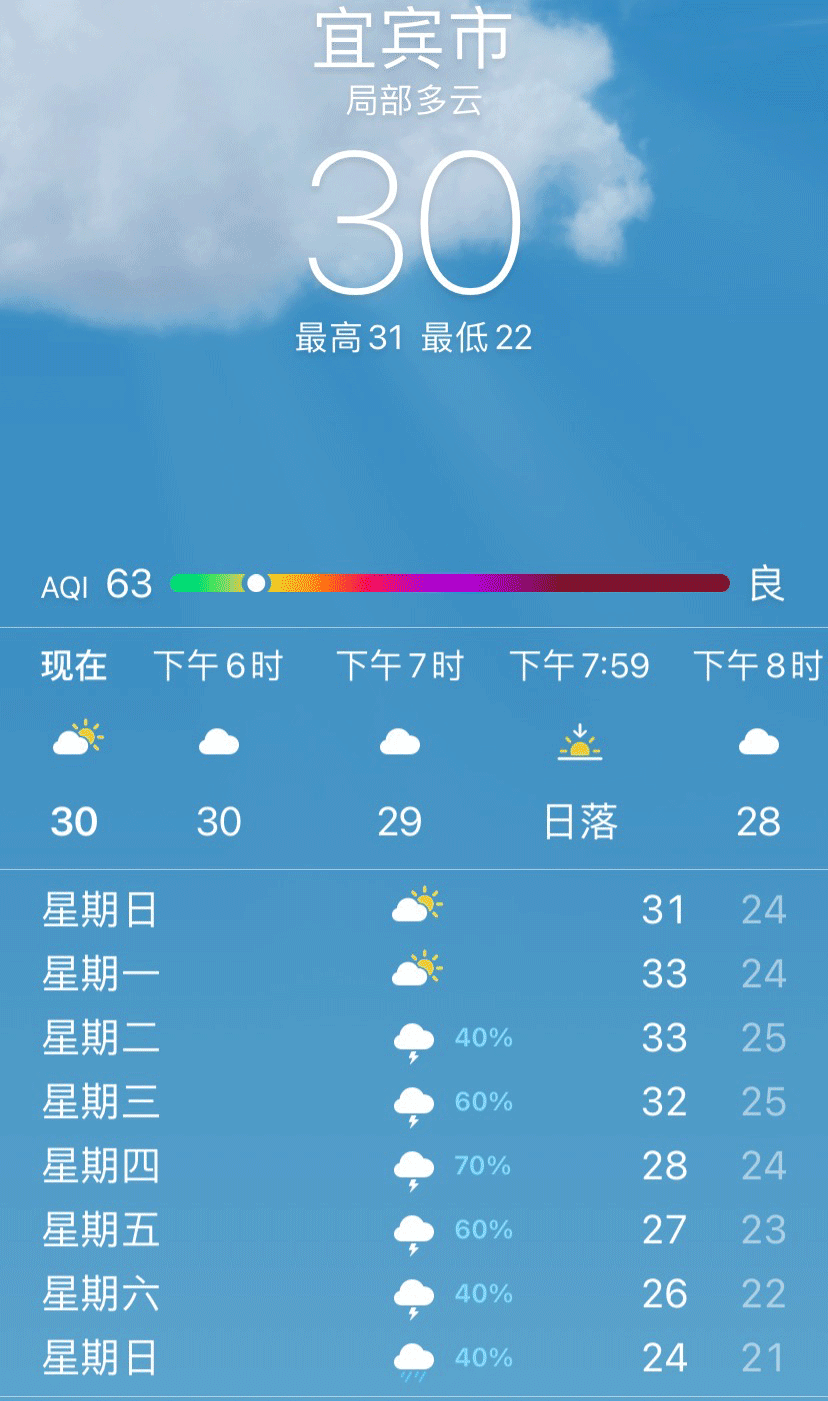Tap the city name 宜宾市
This screenshot has height=1401, width=828.
(413, 40)
